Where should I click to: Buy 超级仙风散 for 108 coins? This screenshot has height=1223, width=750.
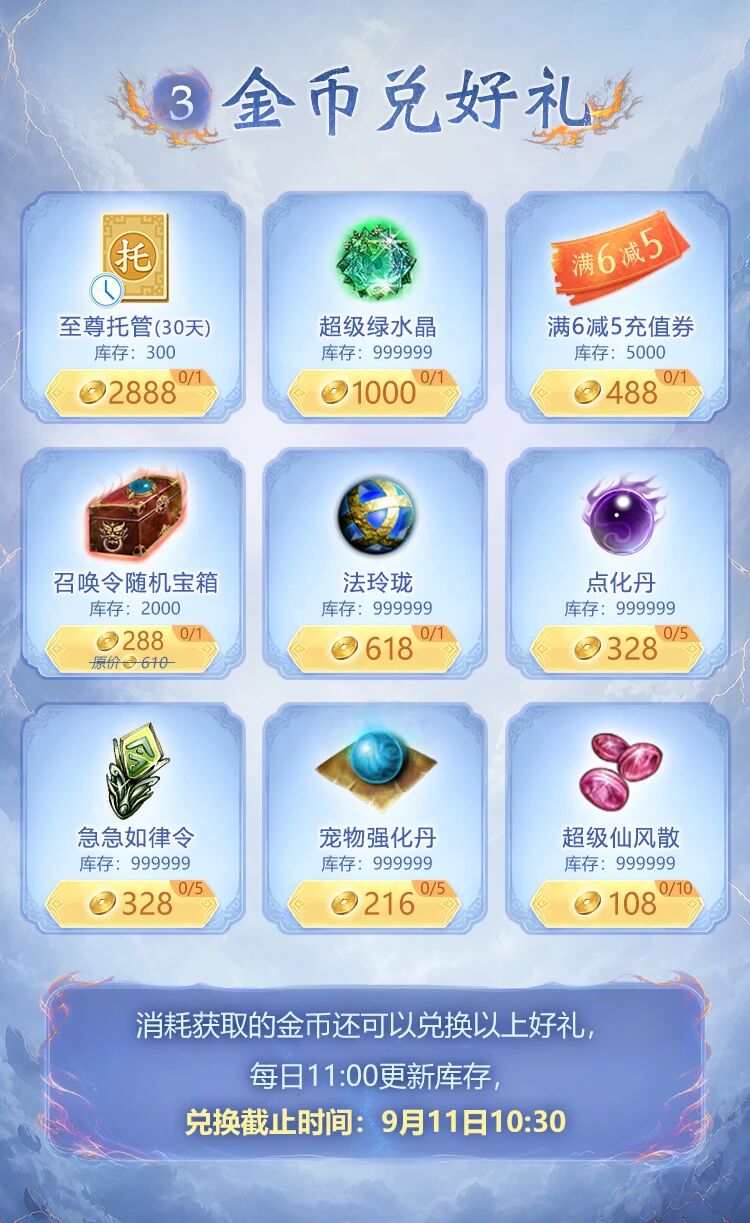point(617,904)
